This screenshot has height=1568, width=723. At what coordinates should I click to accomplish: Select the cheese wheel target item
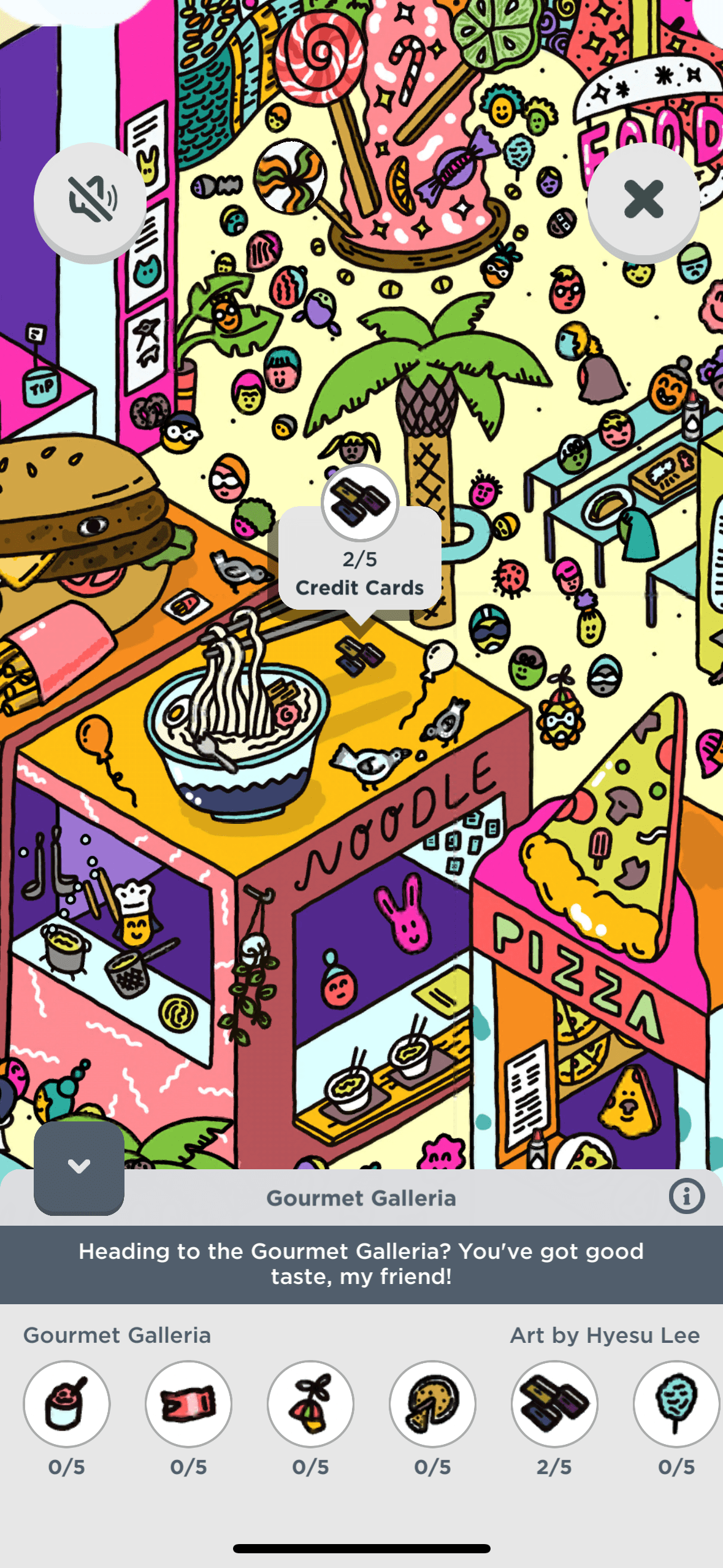pos(433,1404)
